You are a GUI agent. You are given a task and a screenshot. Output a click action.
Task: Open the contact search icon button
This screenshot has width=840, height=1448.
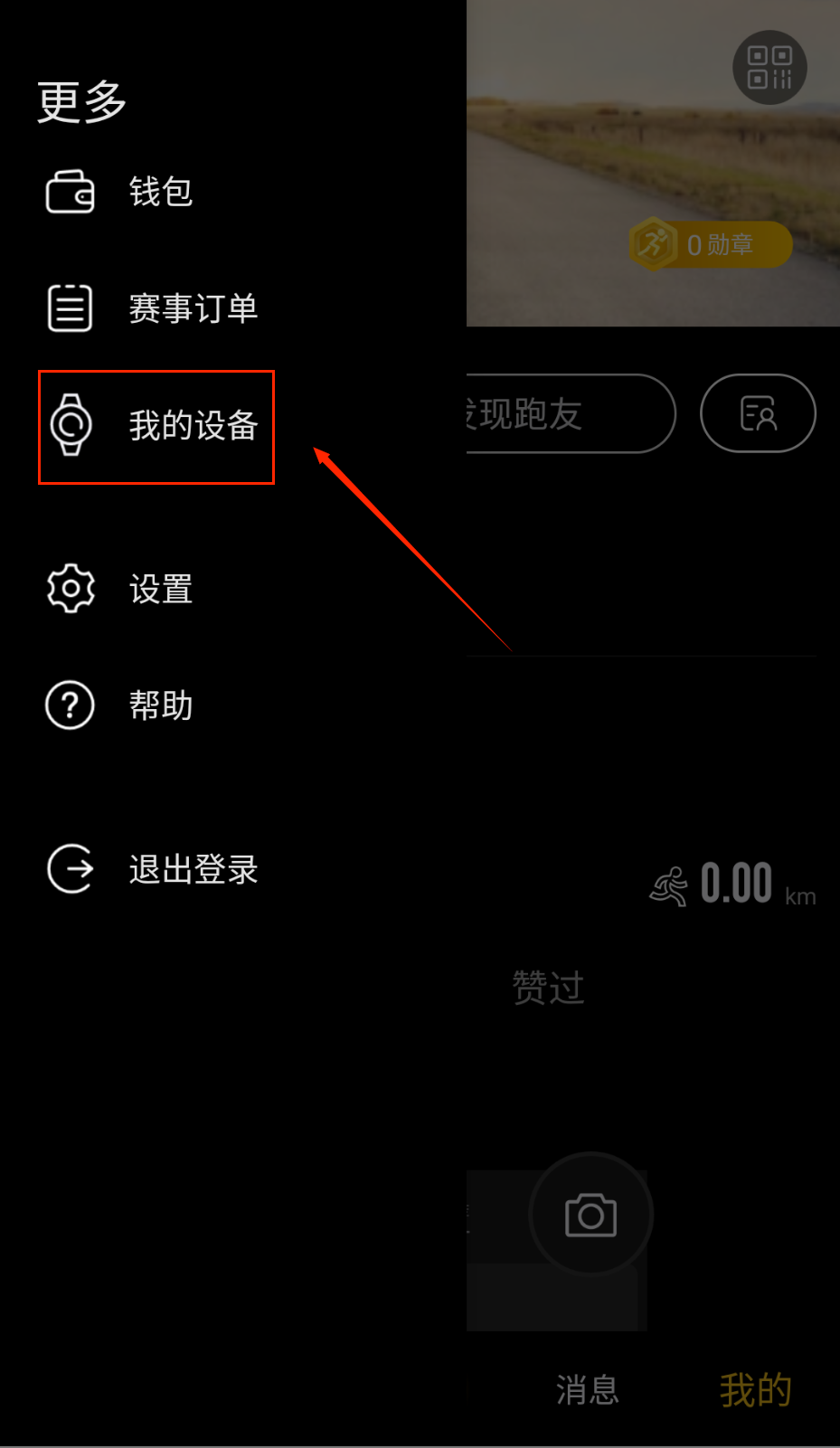tap(758, 413)
